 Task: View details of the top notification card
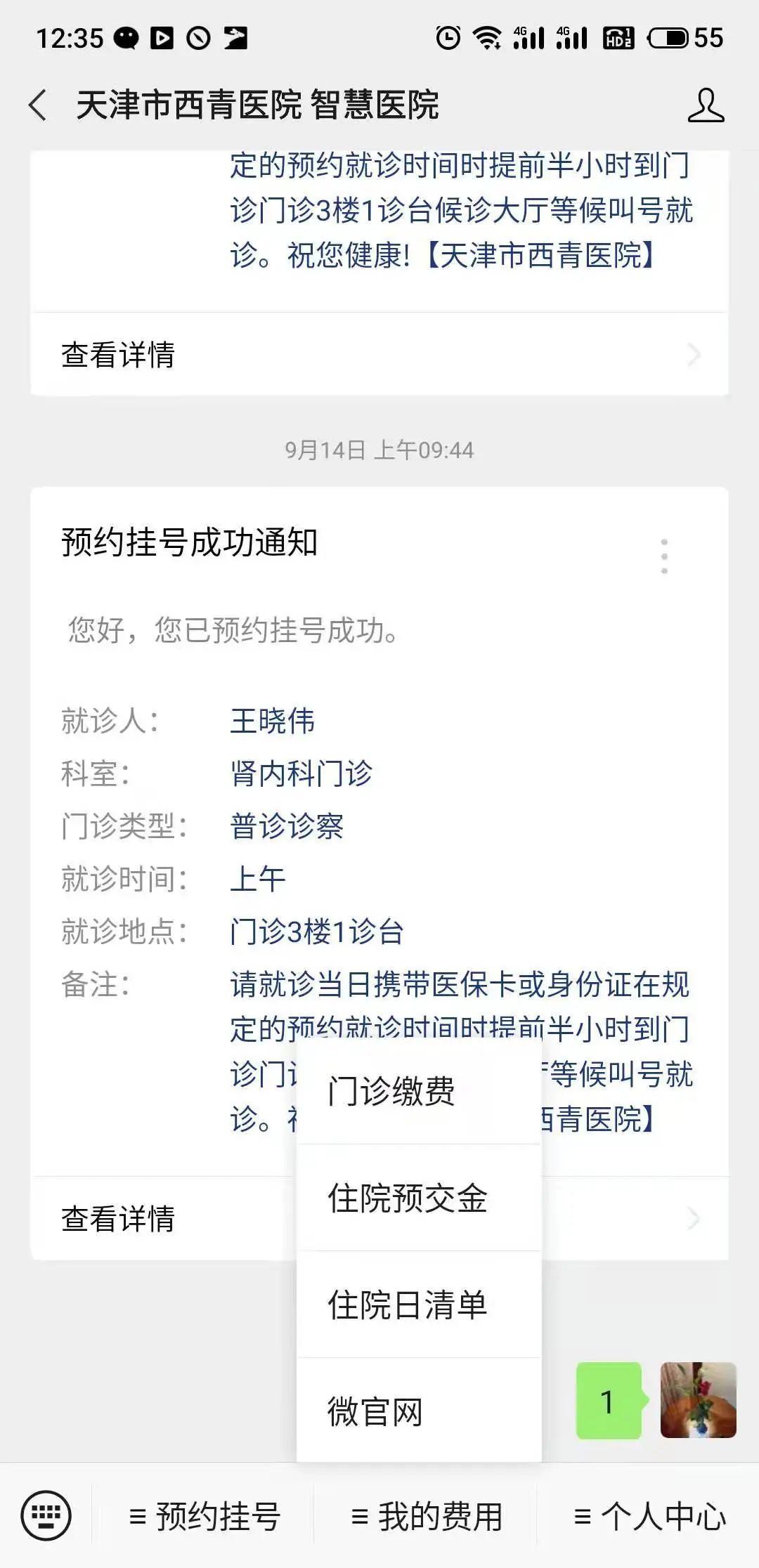[x=379, y=354]
